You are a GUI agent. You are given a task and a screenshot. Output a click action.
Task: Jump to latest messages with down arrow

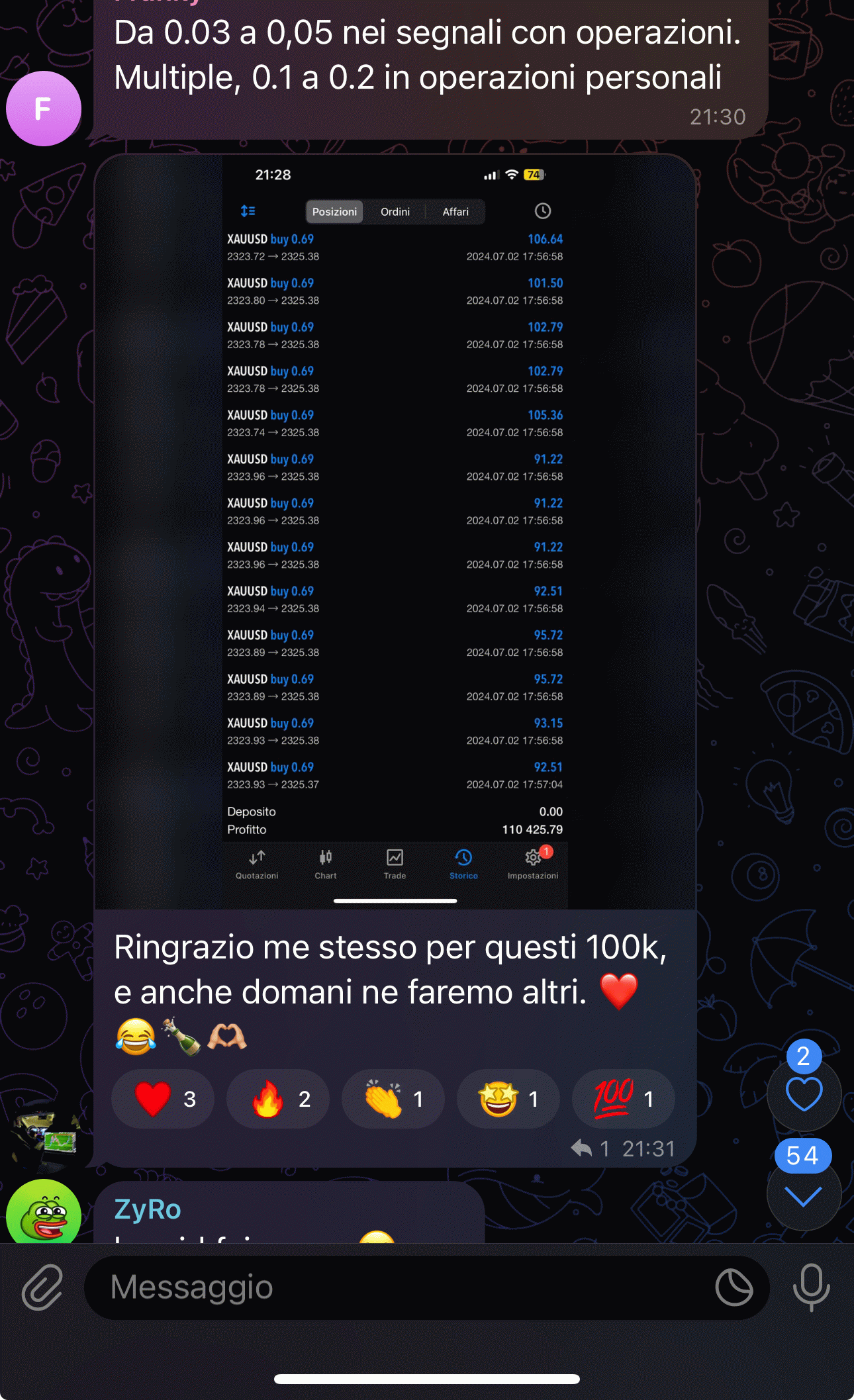803,1196
